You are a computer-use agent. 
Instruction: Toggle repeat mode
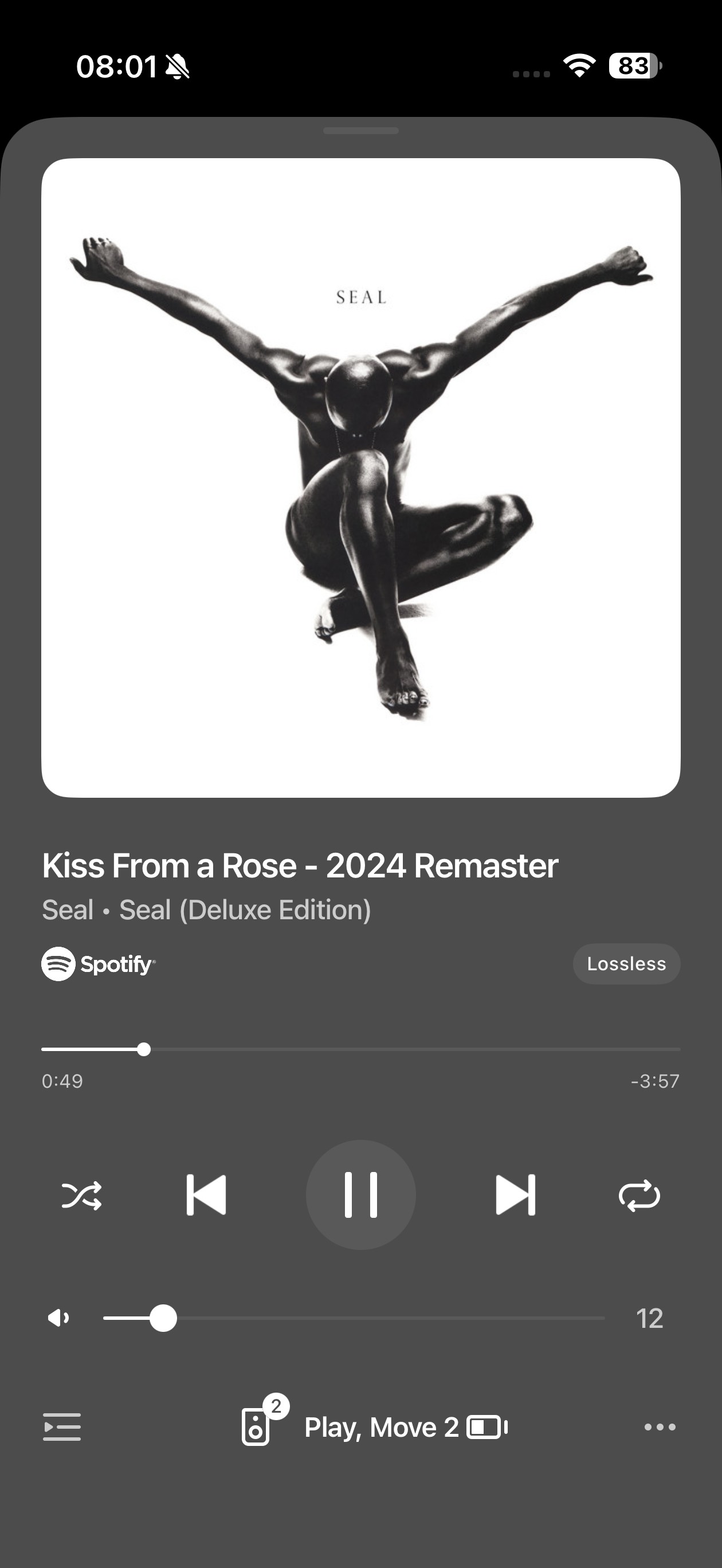coord(639,1195)
